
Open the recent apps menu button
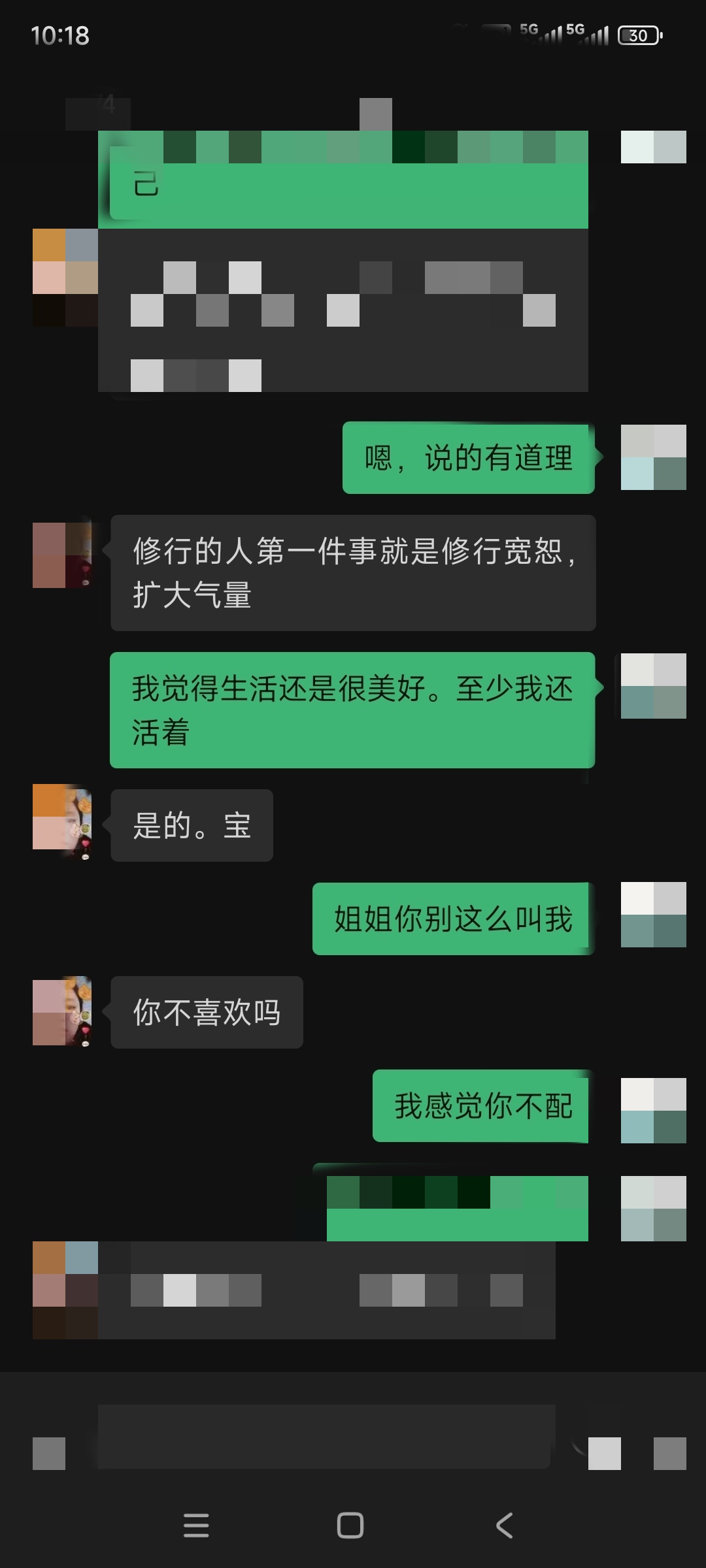[x=196, y=1526]
